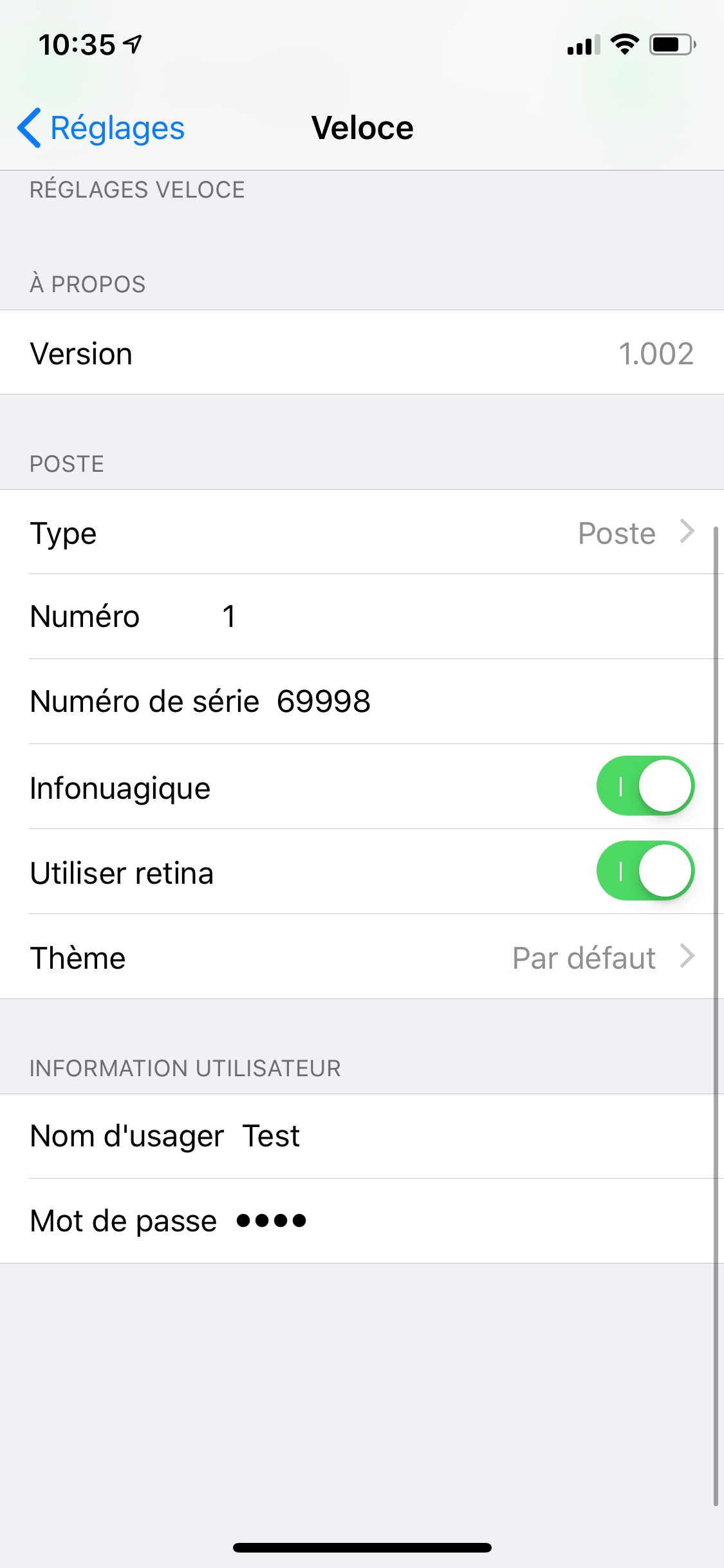
Task: Disable the Infonuagique switch
Action: click(x=645, y=787)
